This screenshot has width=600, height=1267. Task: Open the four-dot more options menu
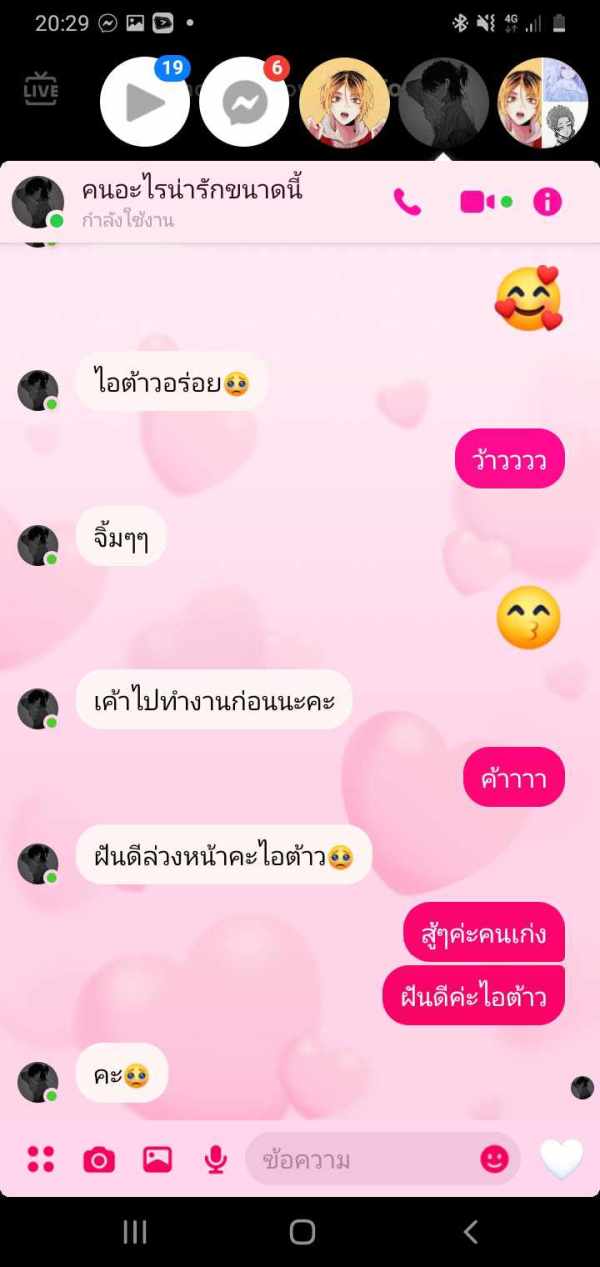click(x=41, y=1159)
